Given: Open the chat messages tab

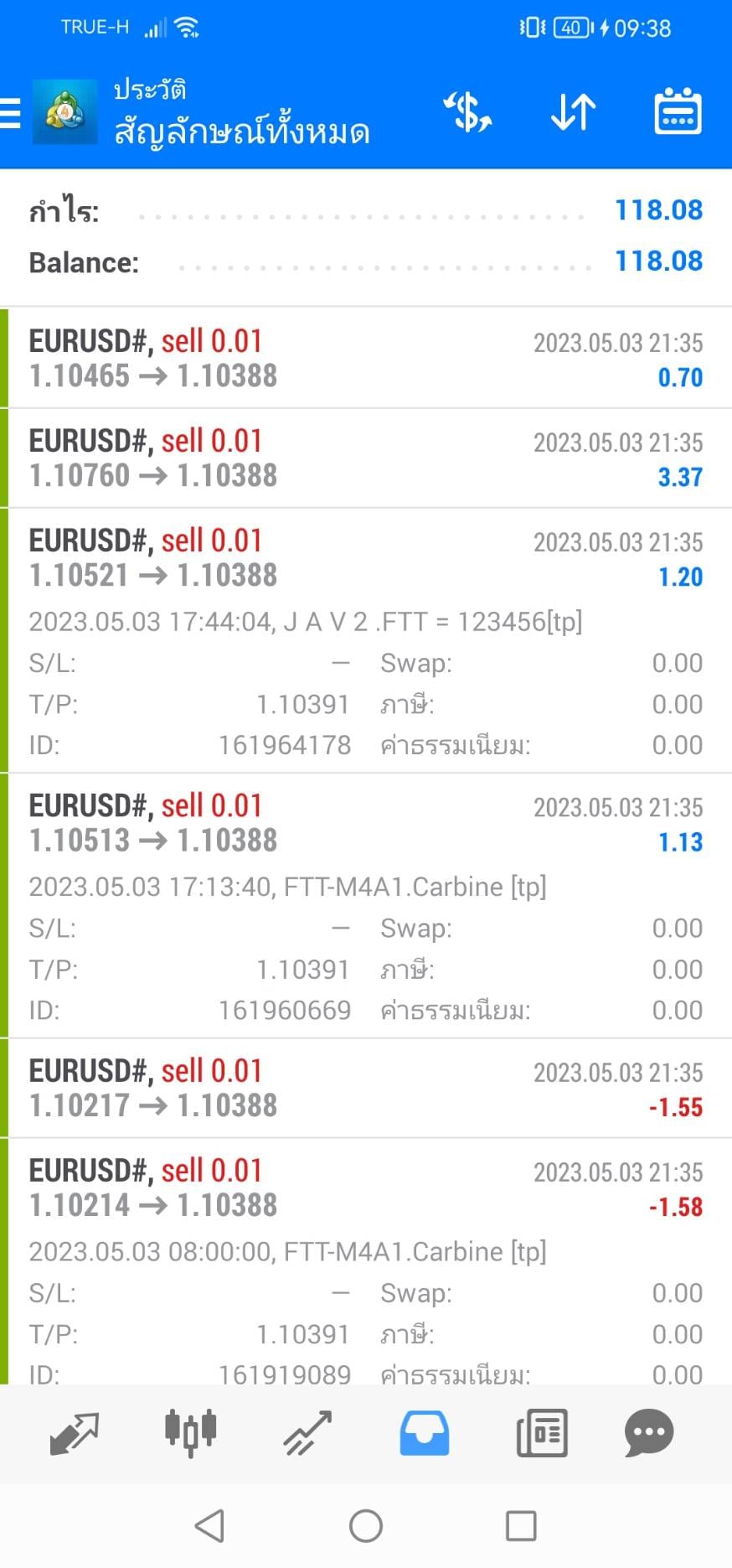Looking at the screenshot, I should point(649,1433).
